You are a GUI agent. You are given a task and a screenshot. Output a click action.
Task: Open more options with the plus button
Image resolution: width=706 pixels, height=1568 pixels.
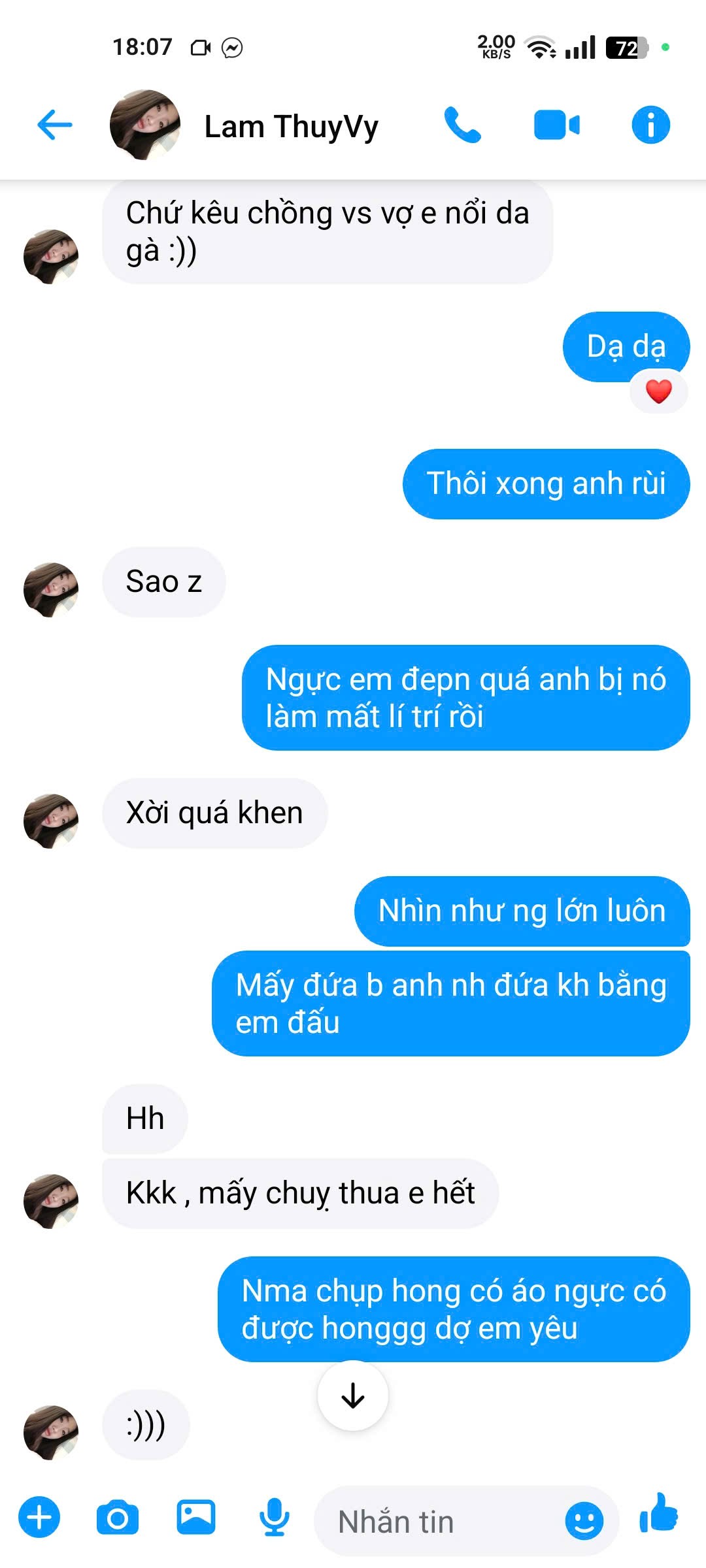[x=39, y=1517]
